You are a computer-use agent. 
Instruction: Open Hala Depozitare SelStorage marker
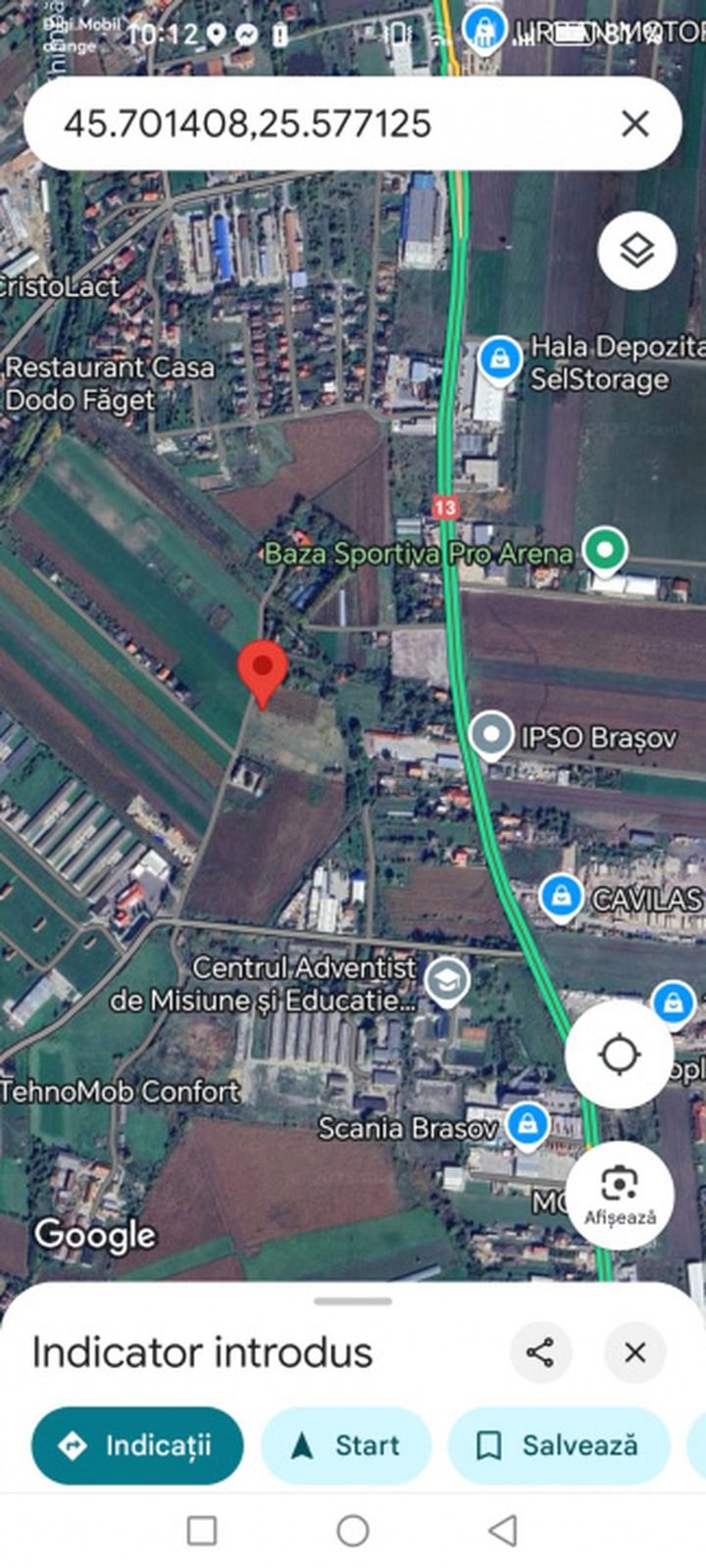500,361
